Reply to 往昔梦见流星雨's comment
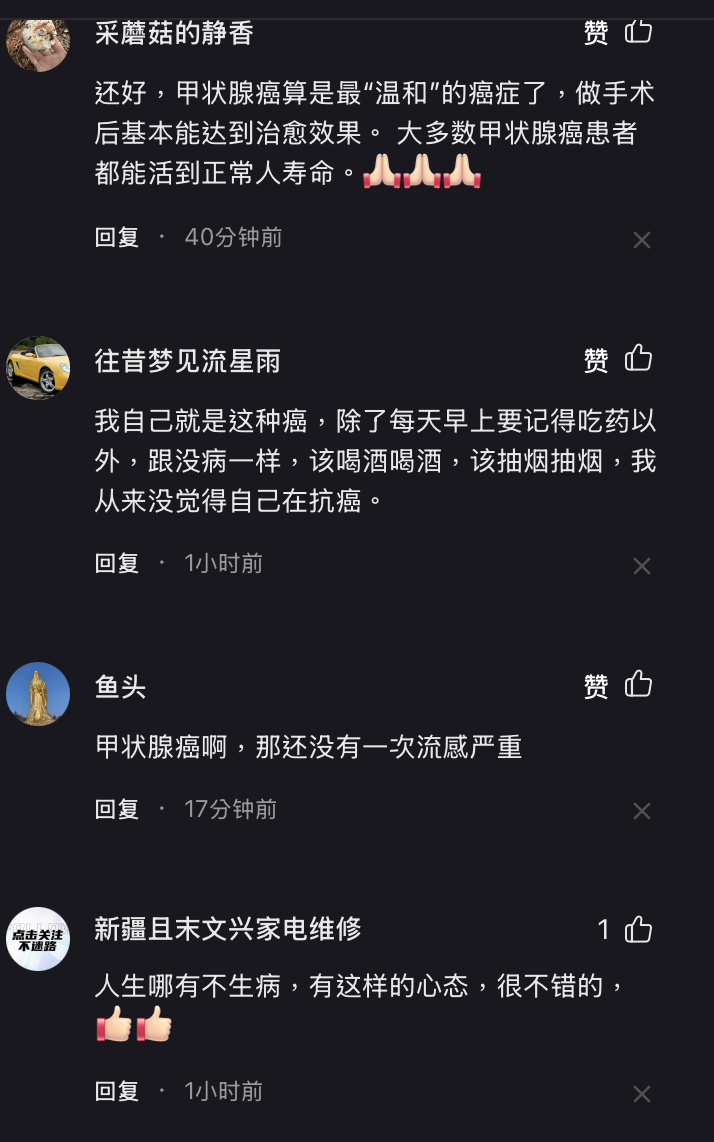Image resolution: width=714 pixels, height=1142 pixels. [x=117, y=564]
